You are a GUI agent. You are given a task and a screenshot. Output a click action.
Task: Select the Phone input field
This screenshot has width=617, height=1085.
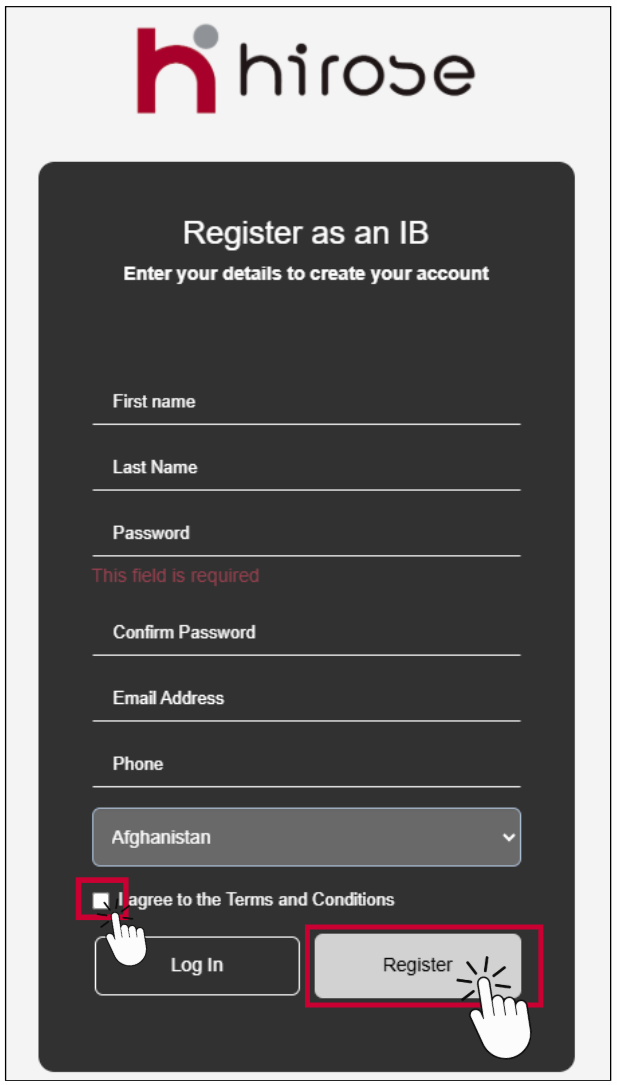[x=306, y=764]
